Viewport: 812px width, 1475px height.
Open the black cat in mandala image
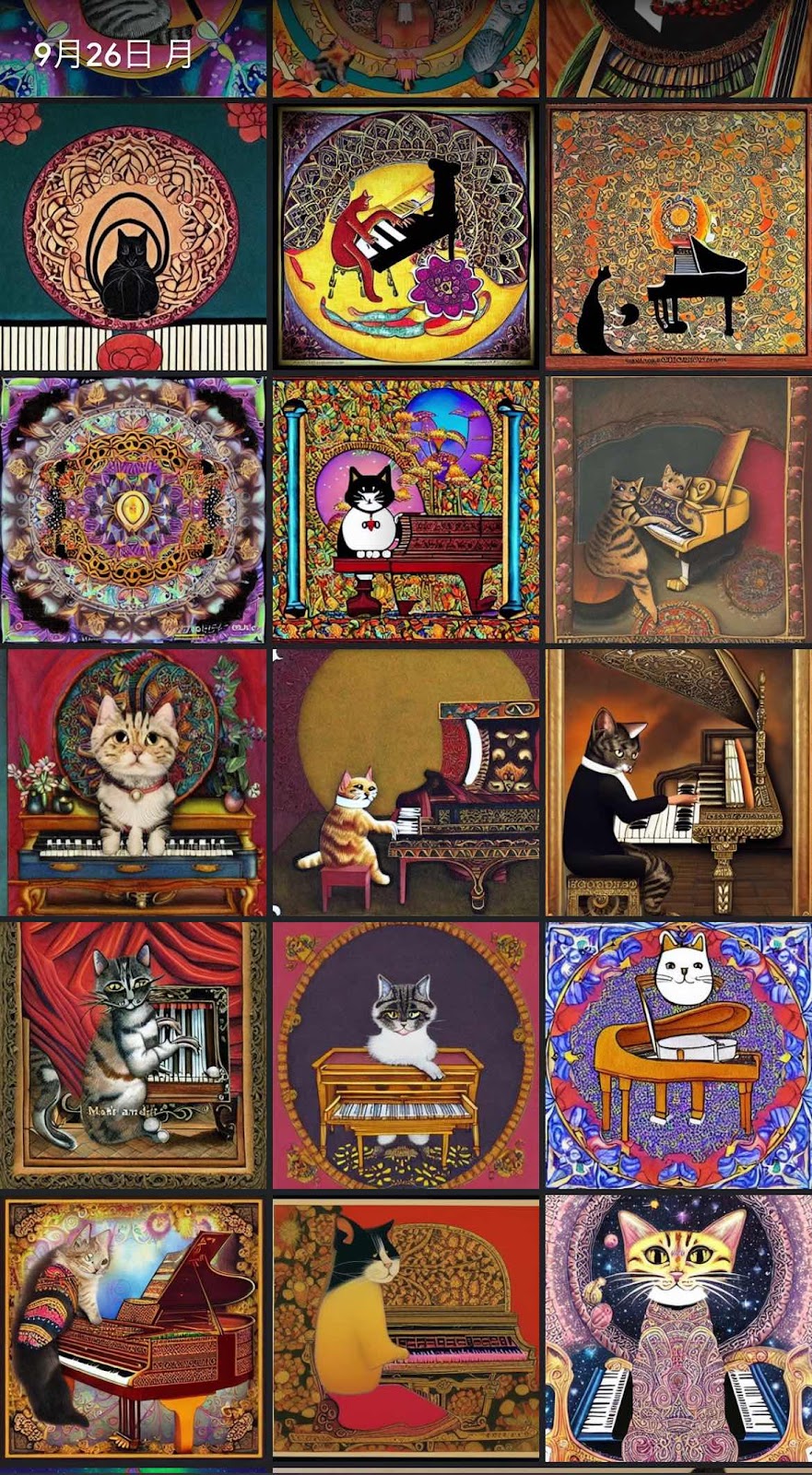pos(133,235)
